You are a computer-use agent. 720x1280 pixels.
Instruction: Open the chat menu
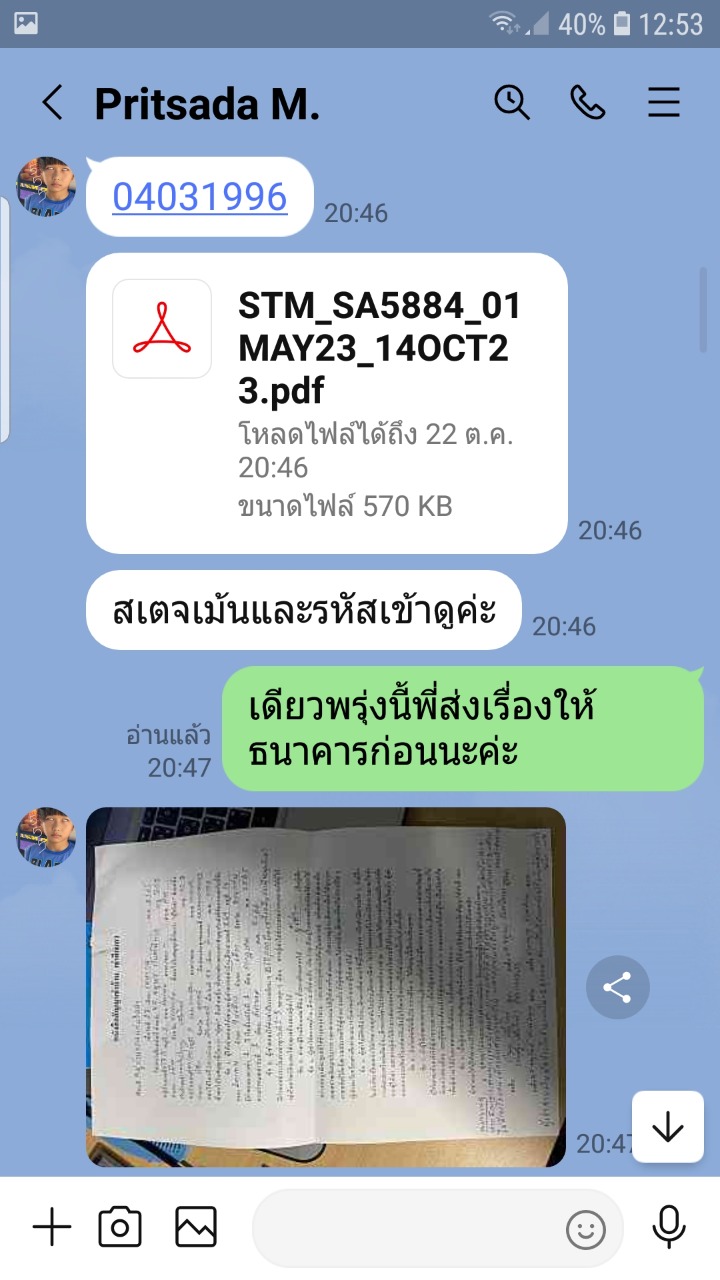pos(664,103)
